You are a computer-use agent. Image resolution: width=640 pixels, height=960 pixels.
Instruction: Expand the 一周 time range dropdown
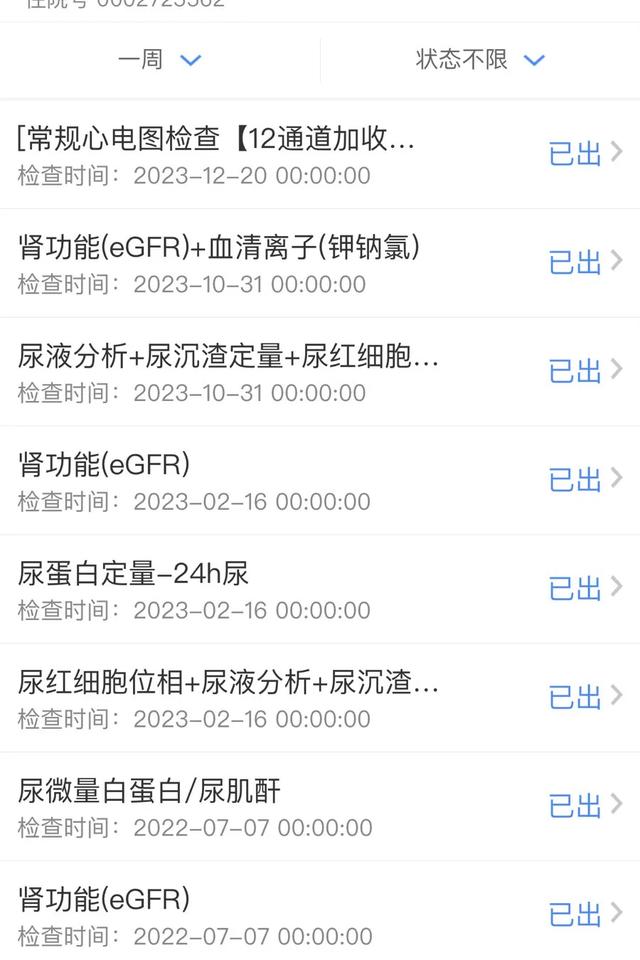160,60
